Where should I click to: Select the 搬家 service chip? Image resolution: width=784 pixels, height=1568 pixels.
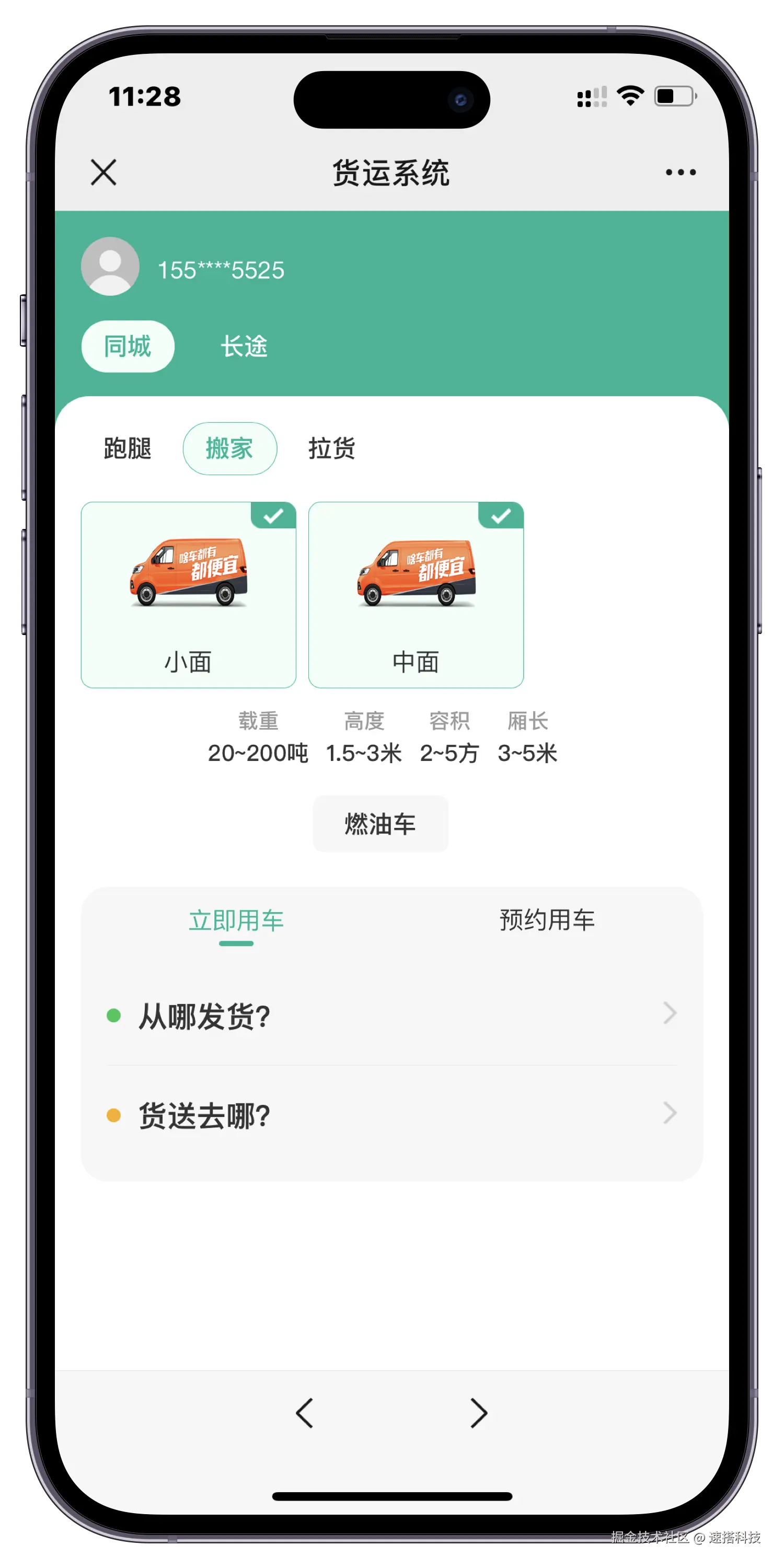pos(229,448)
